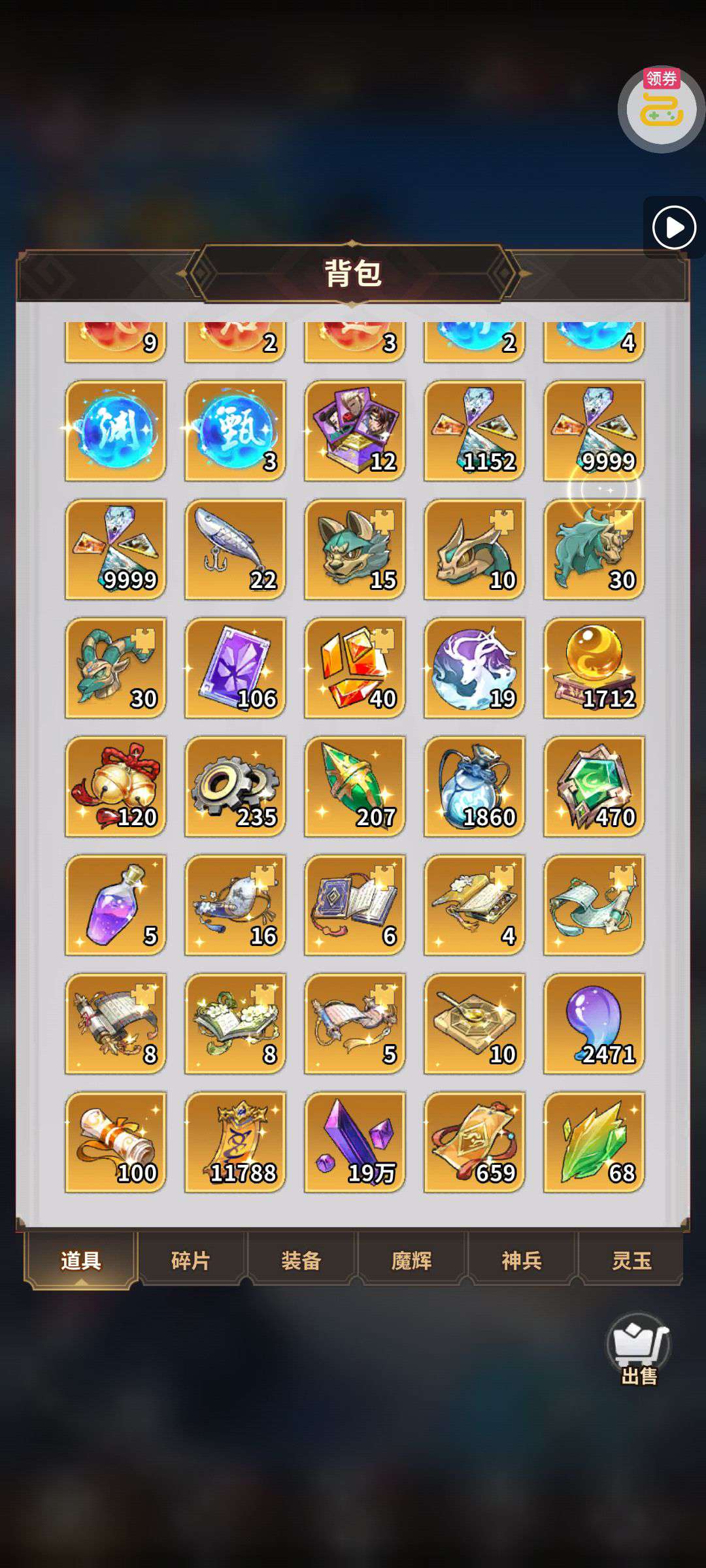Tap the play video button
Viewport: 706px width, 1568px height.
[x=674, y=227]
